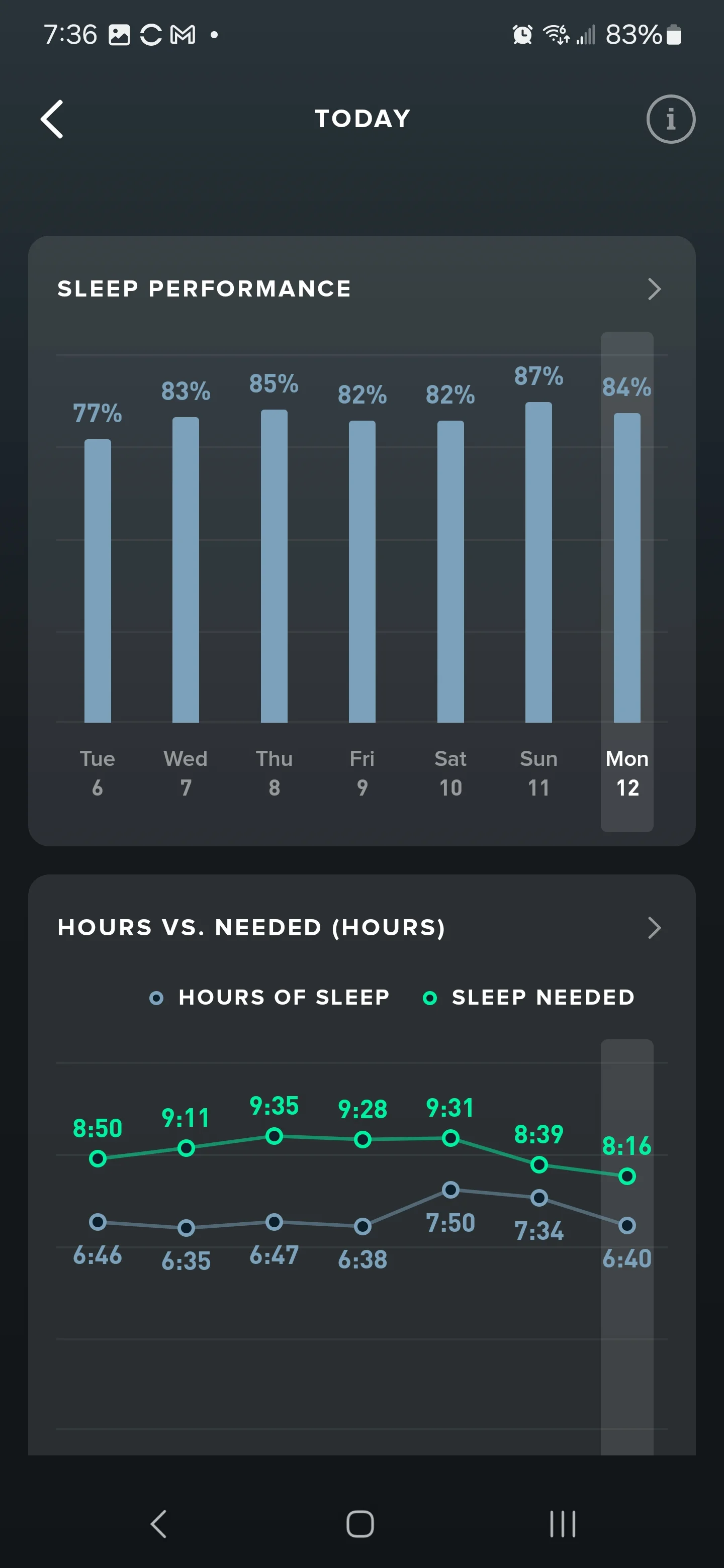Open the info icon beside Today

670,119
